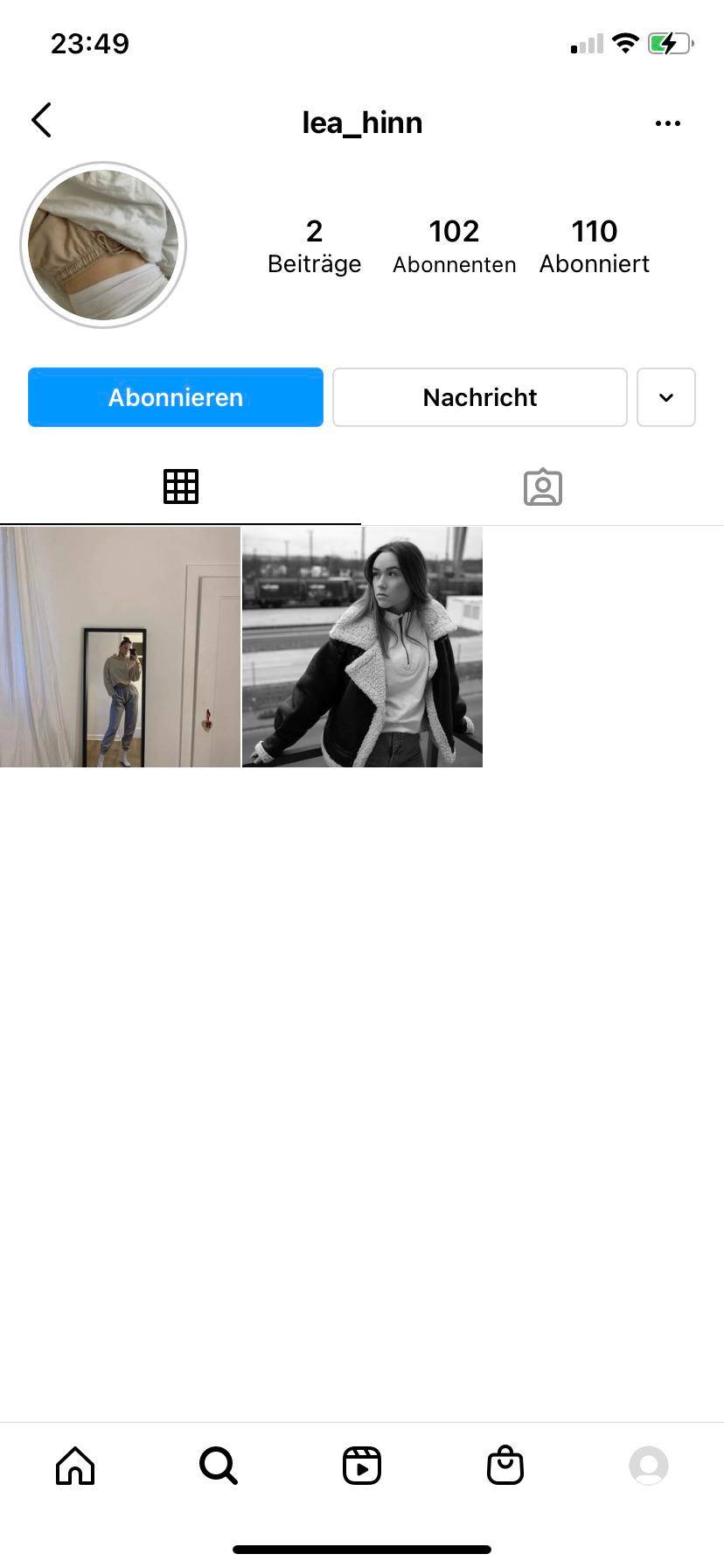Open the Shop tab
This screenshot has height=1568, width=724.
(505, 1465)
